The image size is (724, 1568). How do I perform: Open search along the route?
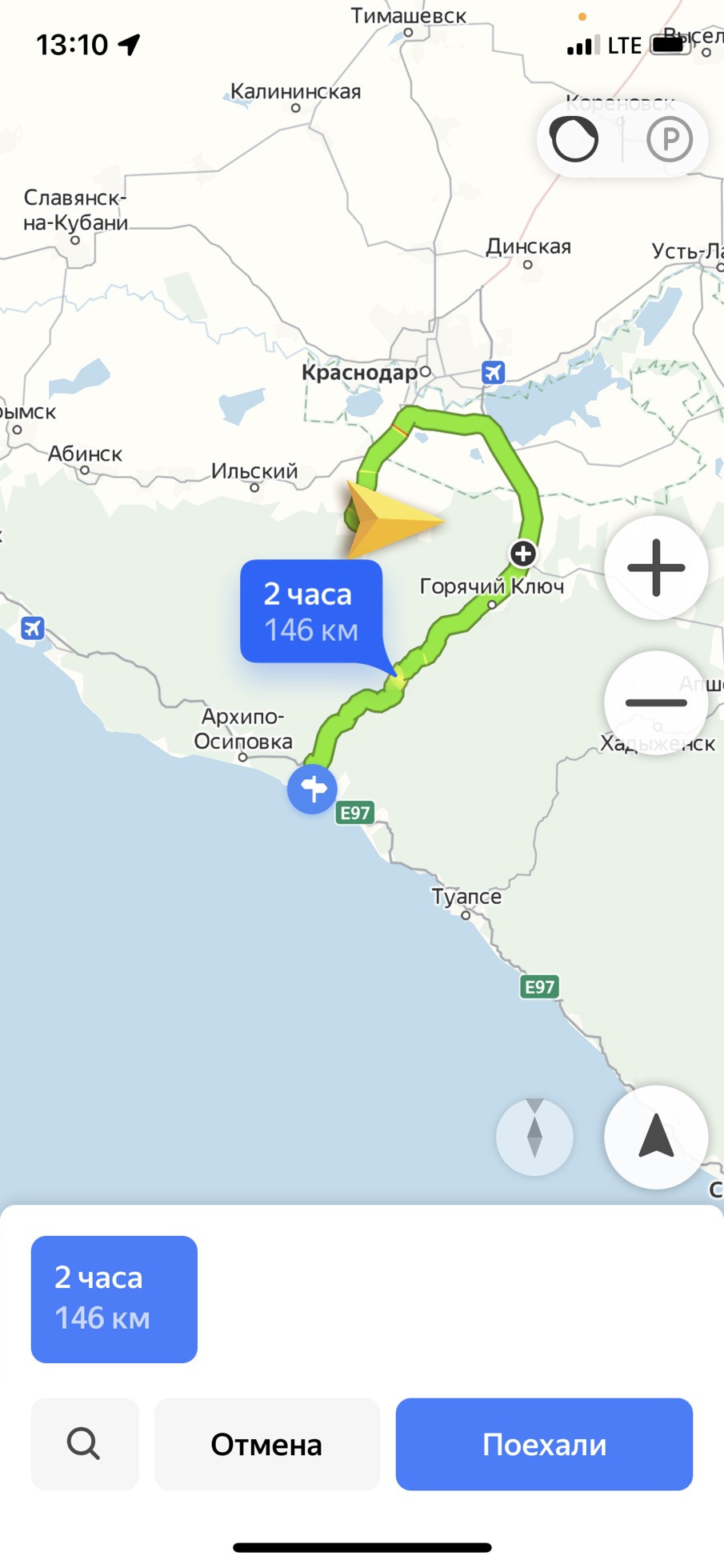pyautogui.click(x=84, y=1444)
